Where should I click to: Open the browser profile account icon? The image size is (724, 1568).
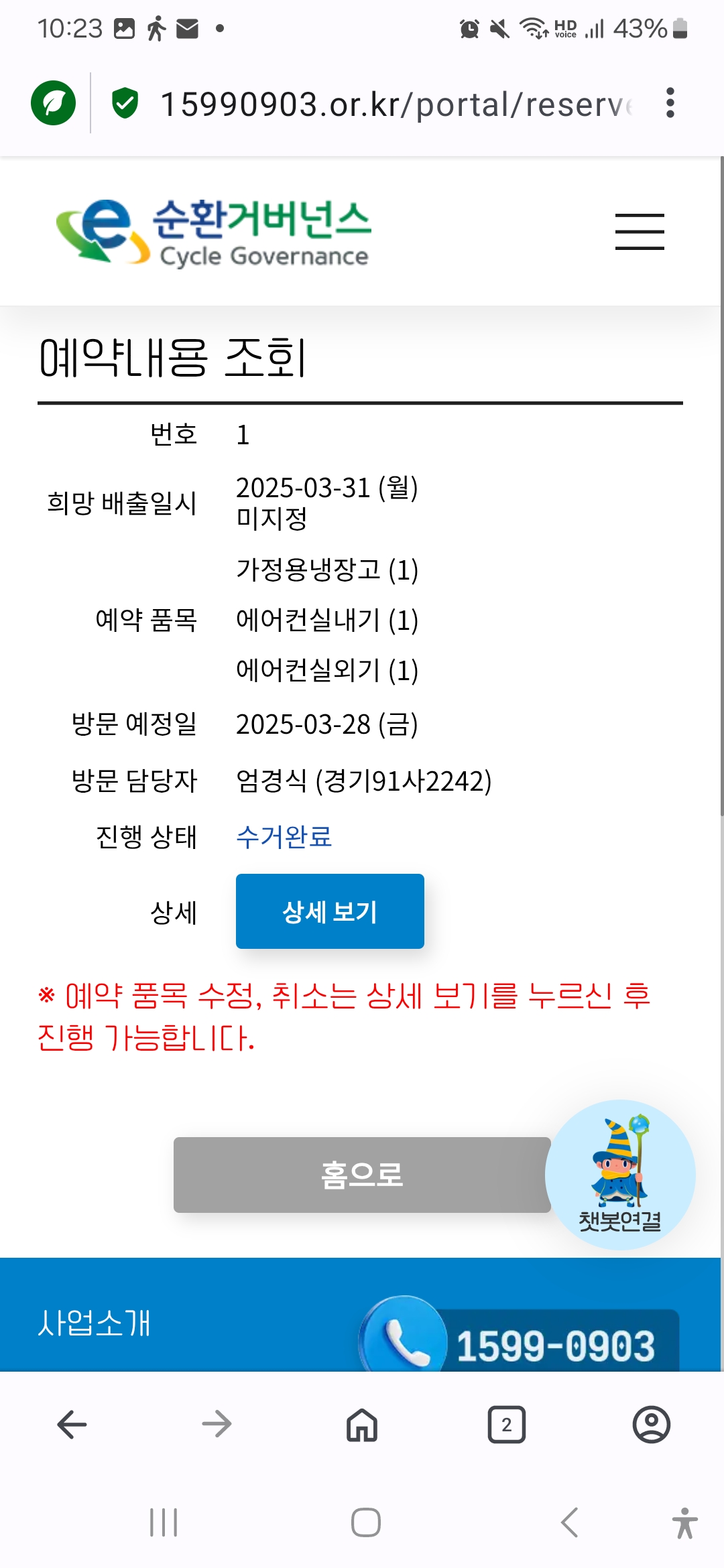[x=652, y=1425]
